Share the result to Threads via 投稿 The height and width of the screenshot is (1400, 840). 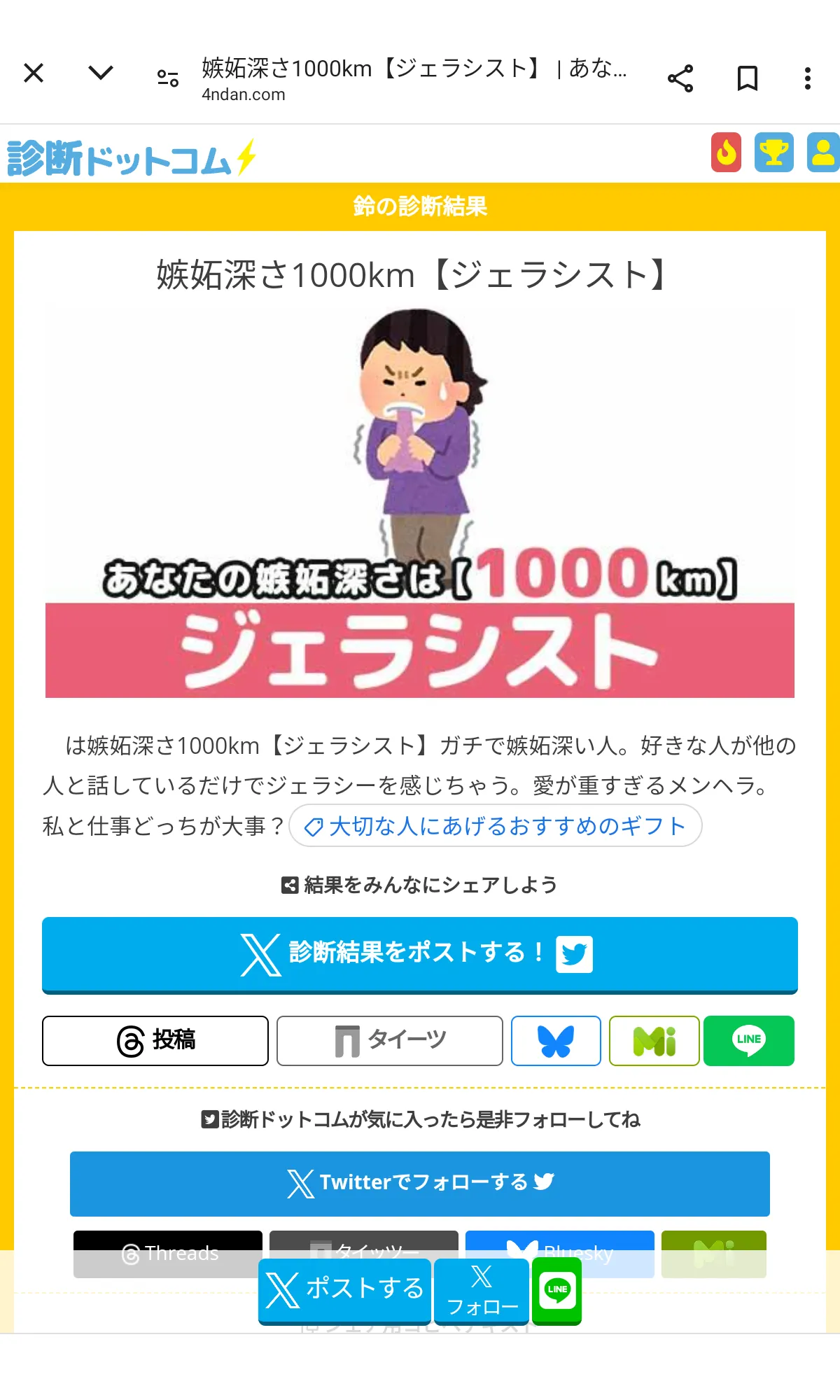(x=155, y=1041)
